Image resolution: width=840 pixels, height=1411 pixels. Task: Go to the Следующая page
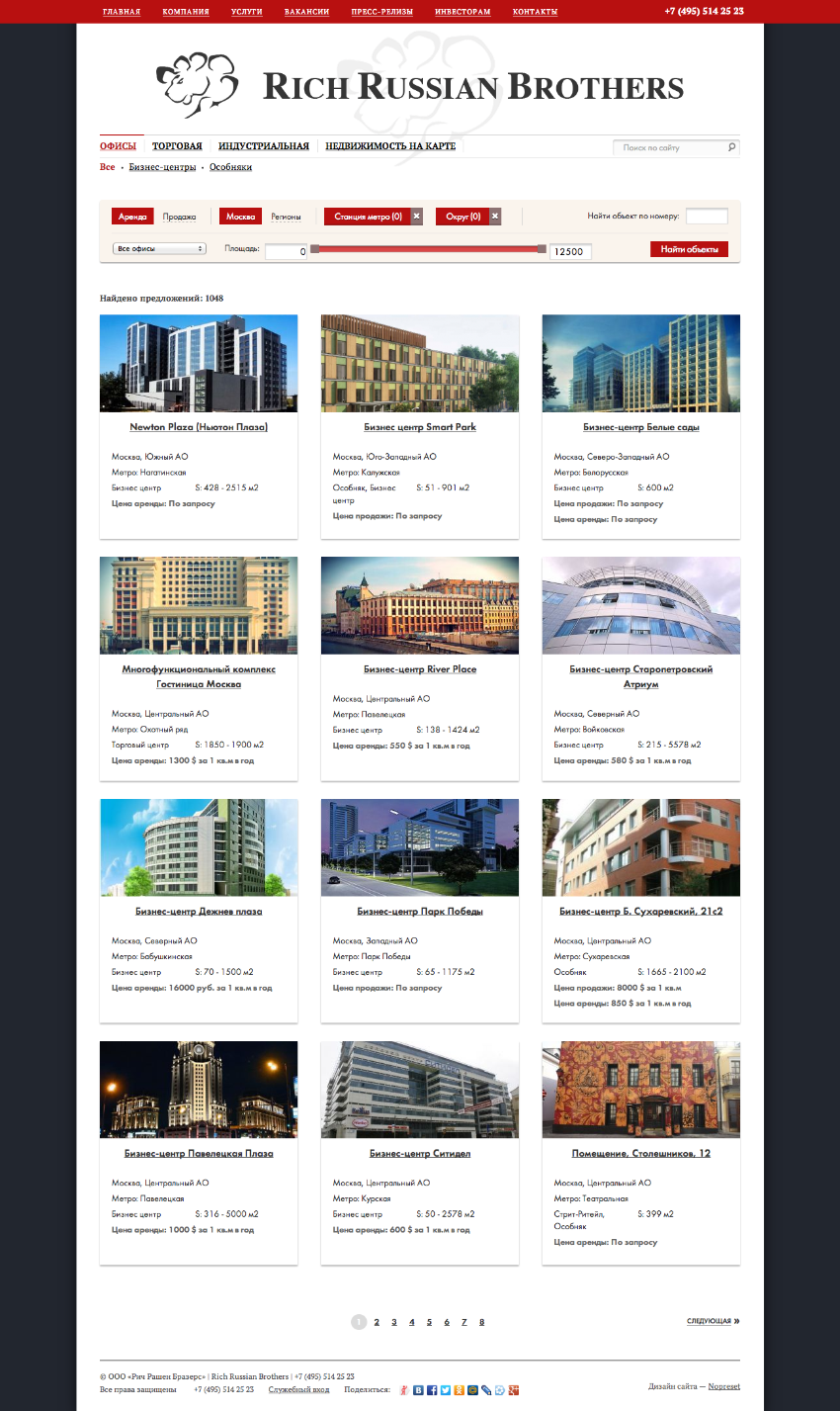pyautogui.click(x=713, y=1321)
